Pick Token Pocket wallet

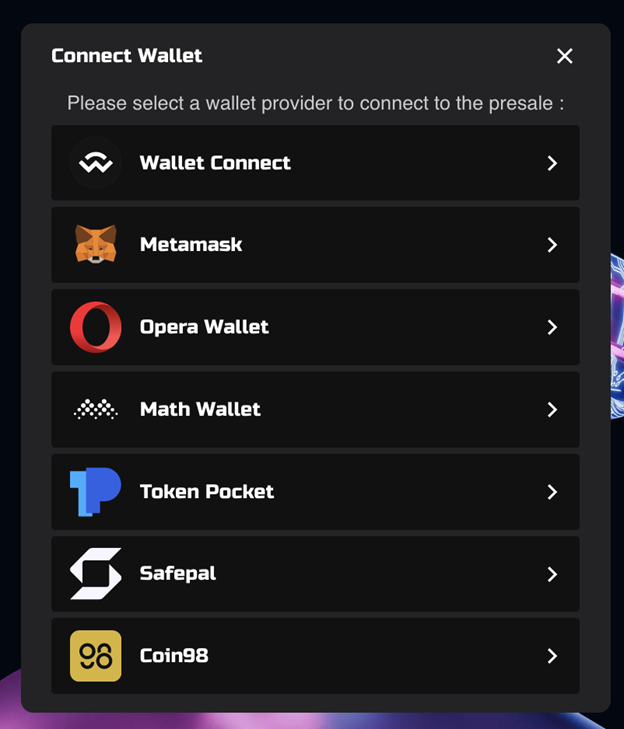[315, 491]
